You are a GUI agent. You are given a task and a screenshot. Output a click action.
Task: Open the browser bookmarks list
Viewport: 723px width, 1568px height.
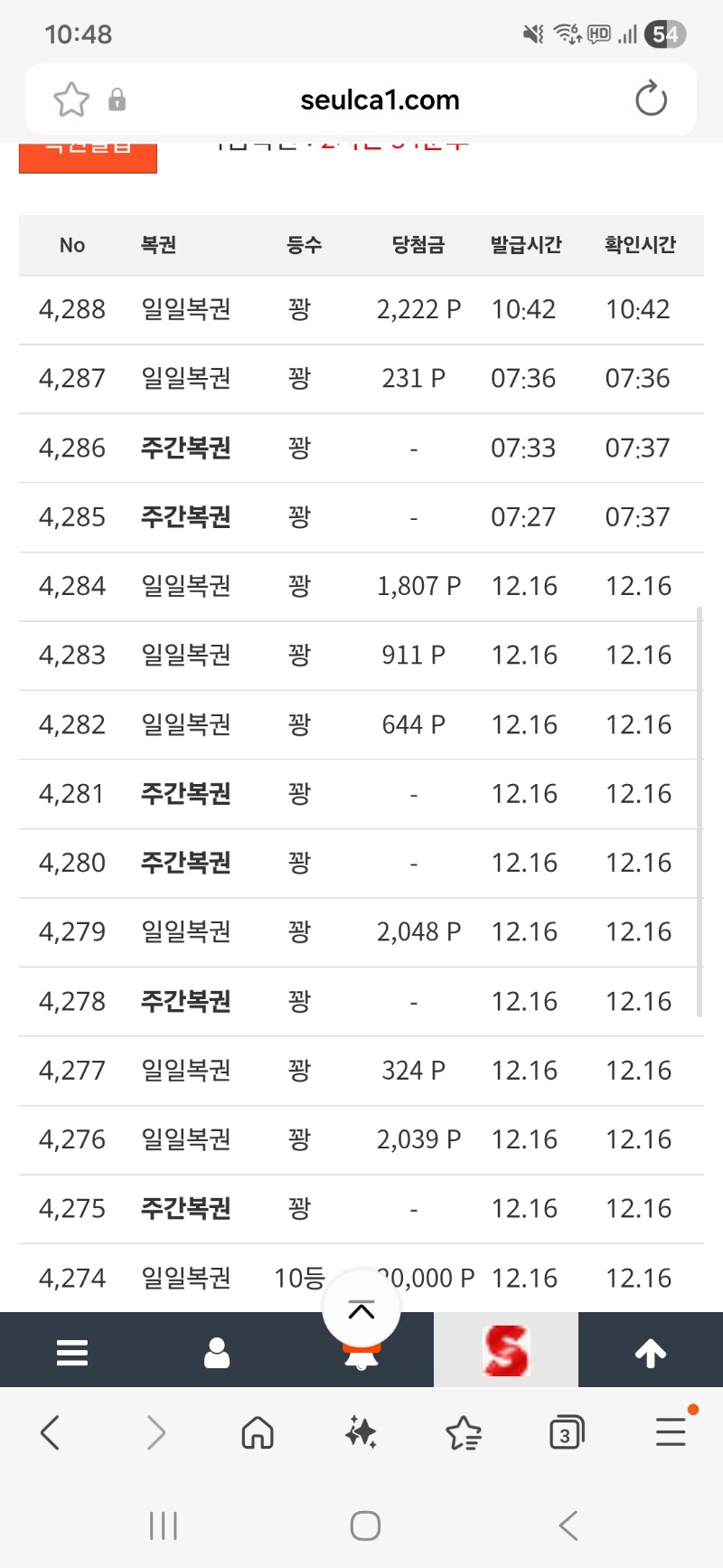464,1432
